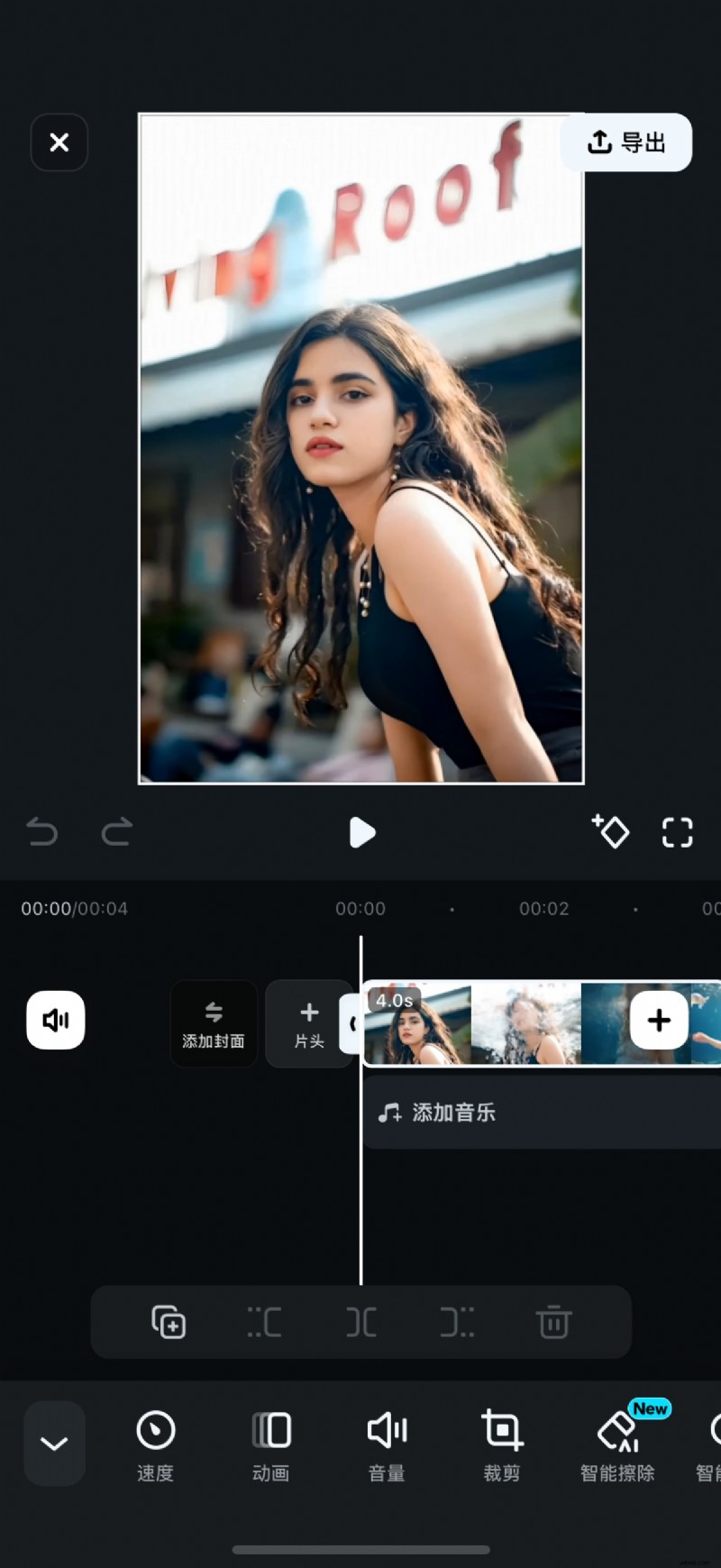Tap 添加封面 to add a cover
721x1568 pixels.
point(213,1023)
